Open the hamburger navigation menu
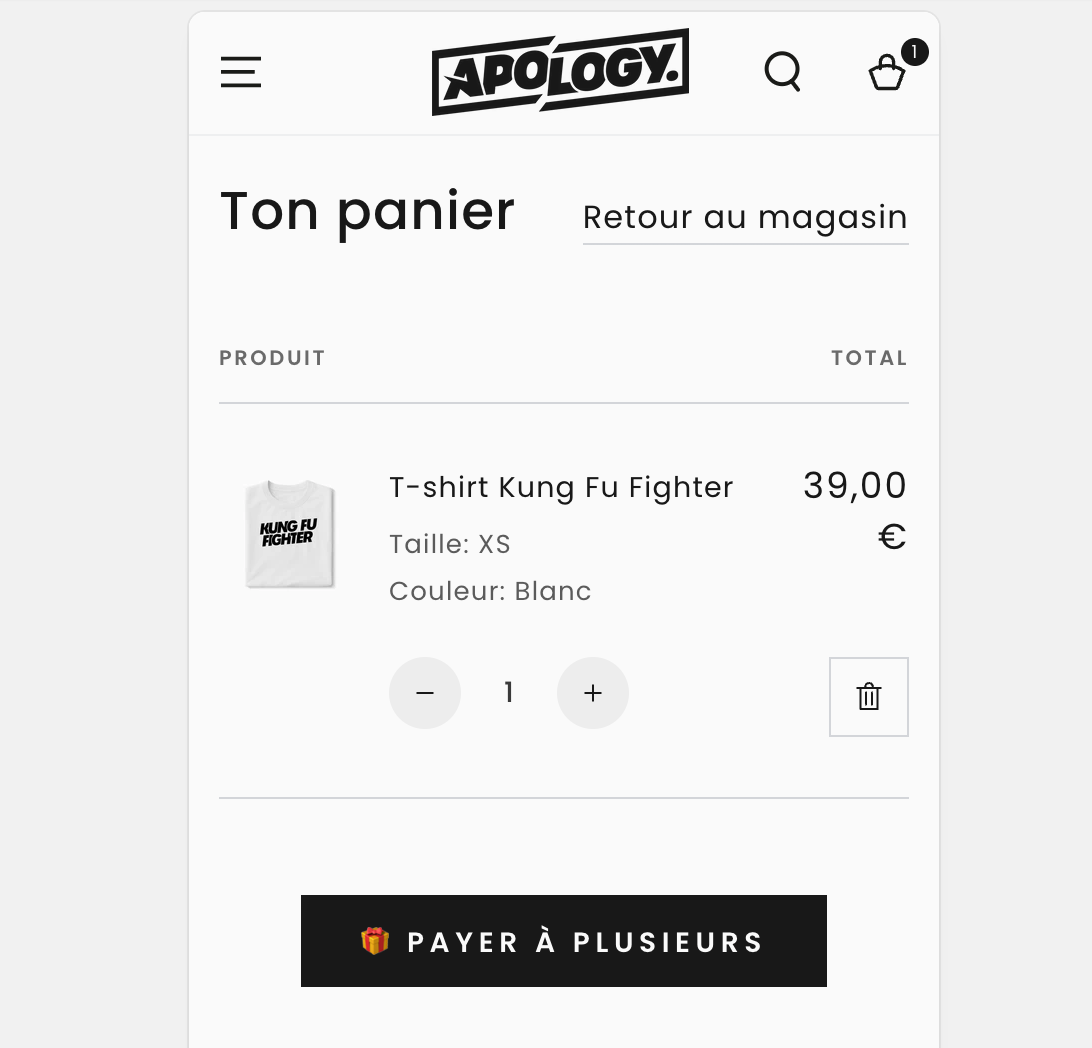The height and width of the screenshot is (1048, 1092). 241,72
